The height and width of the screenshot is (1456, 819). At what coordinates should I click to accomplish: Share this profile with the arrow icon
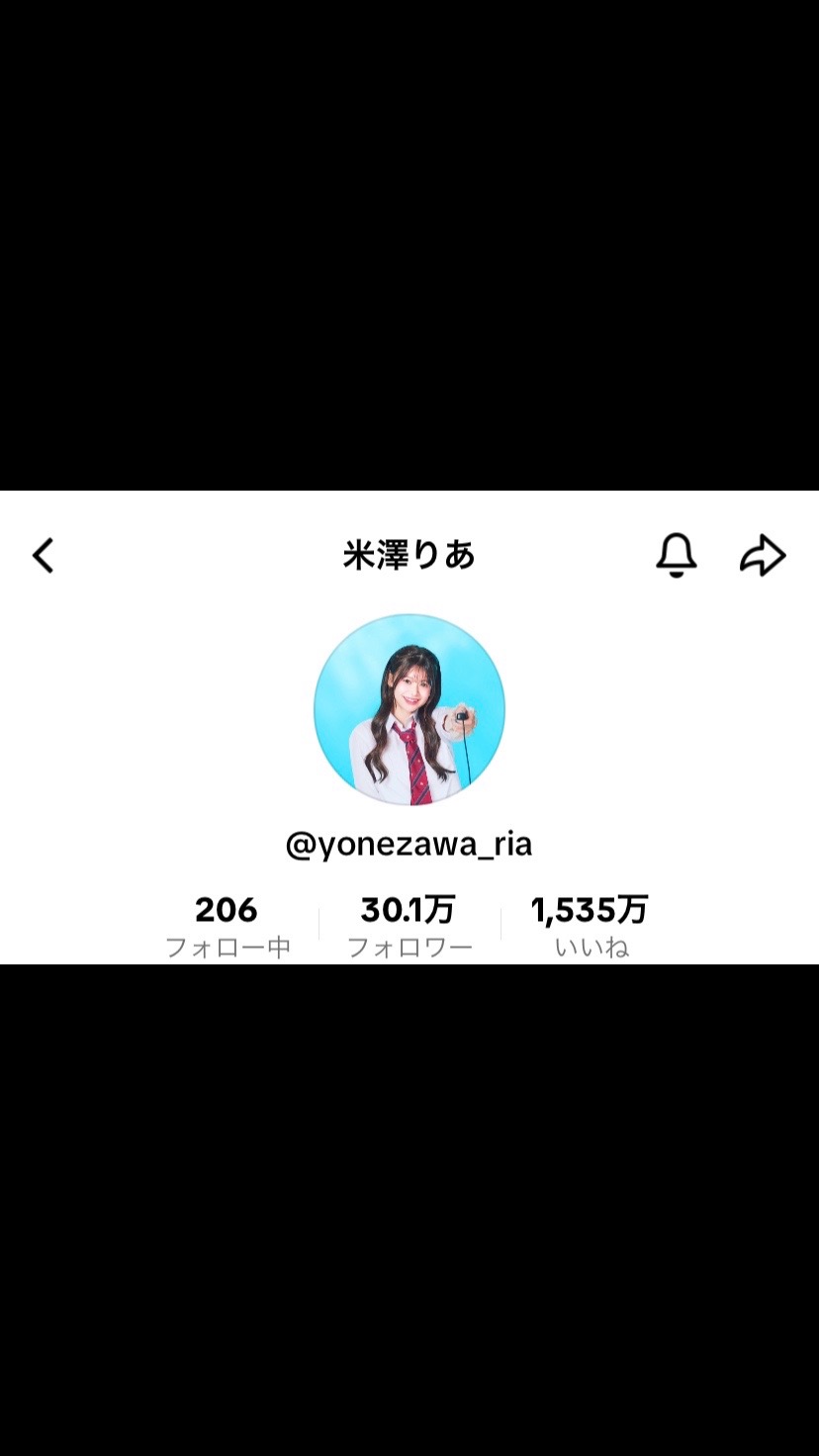click(x=763, y=556)
